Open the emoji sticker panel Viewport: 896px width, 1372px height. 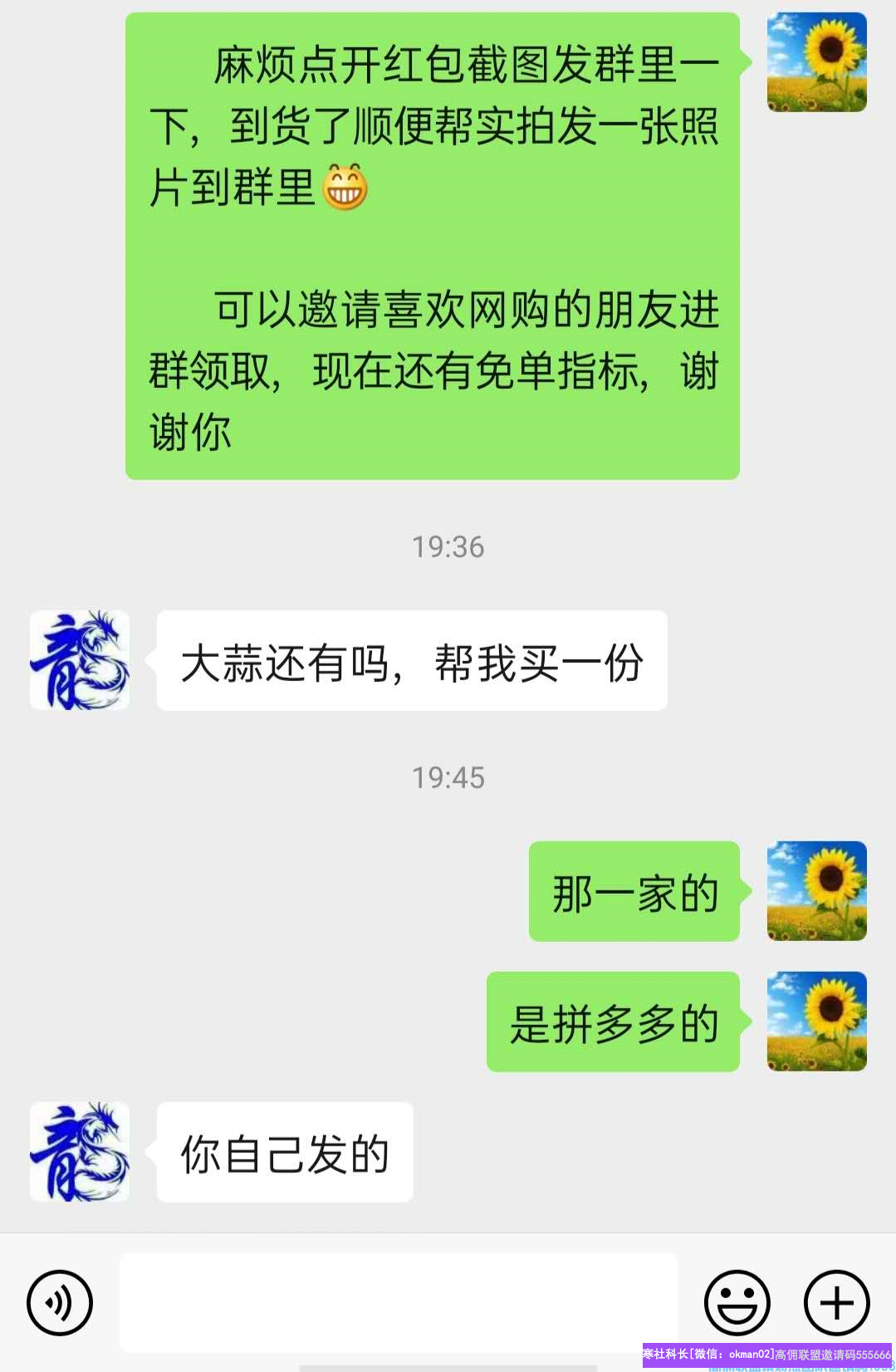[x=737, y=1302]
